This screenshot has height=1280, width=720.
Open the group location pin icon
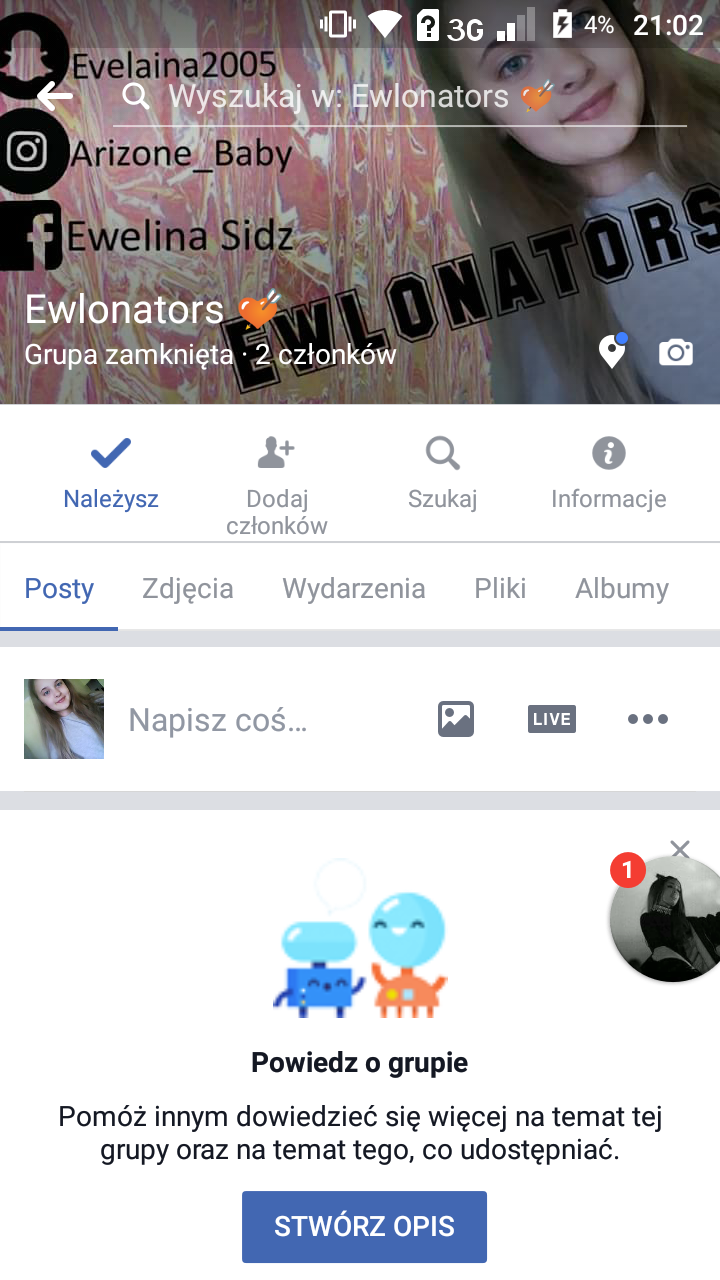point(612,352)
